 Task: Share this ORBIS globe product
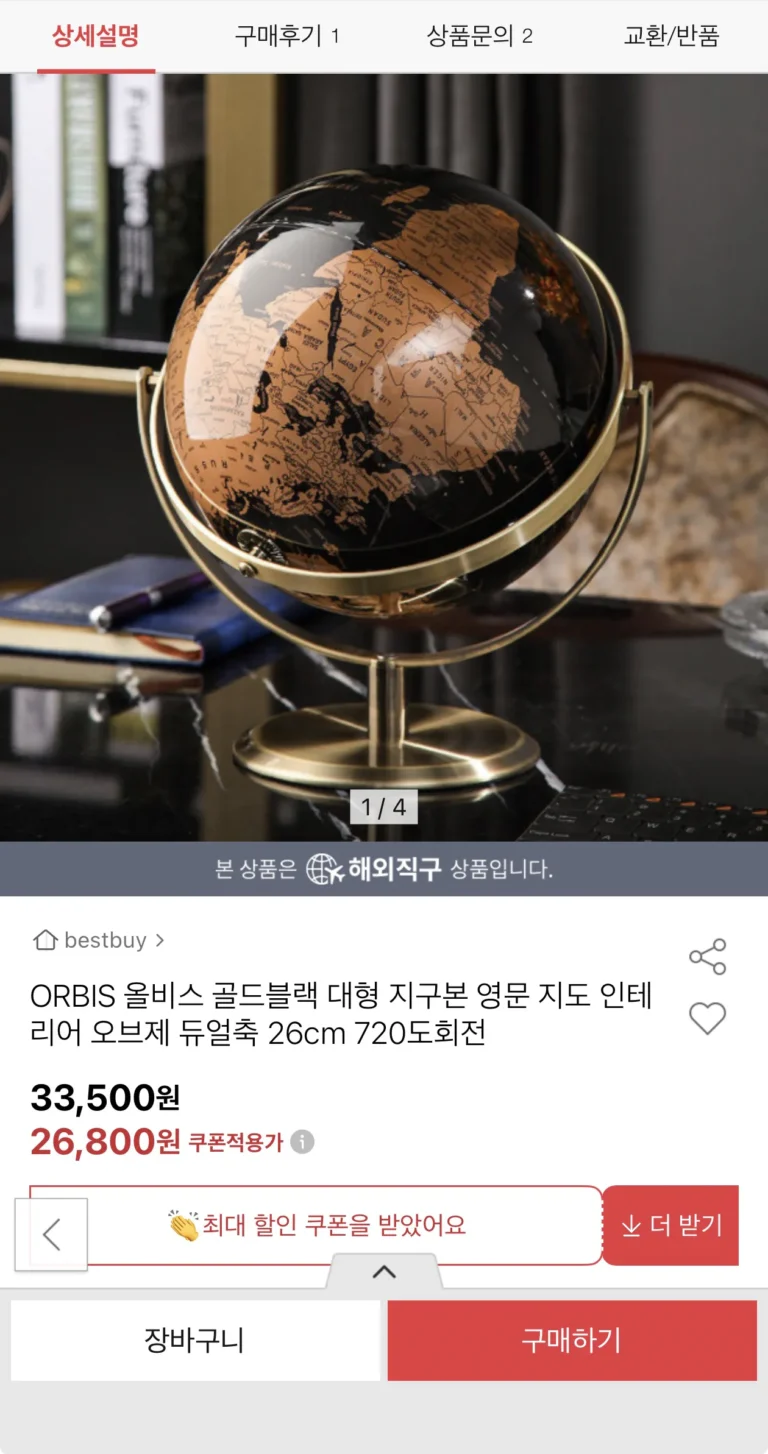click(707, 957)
